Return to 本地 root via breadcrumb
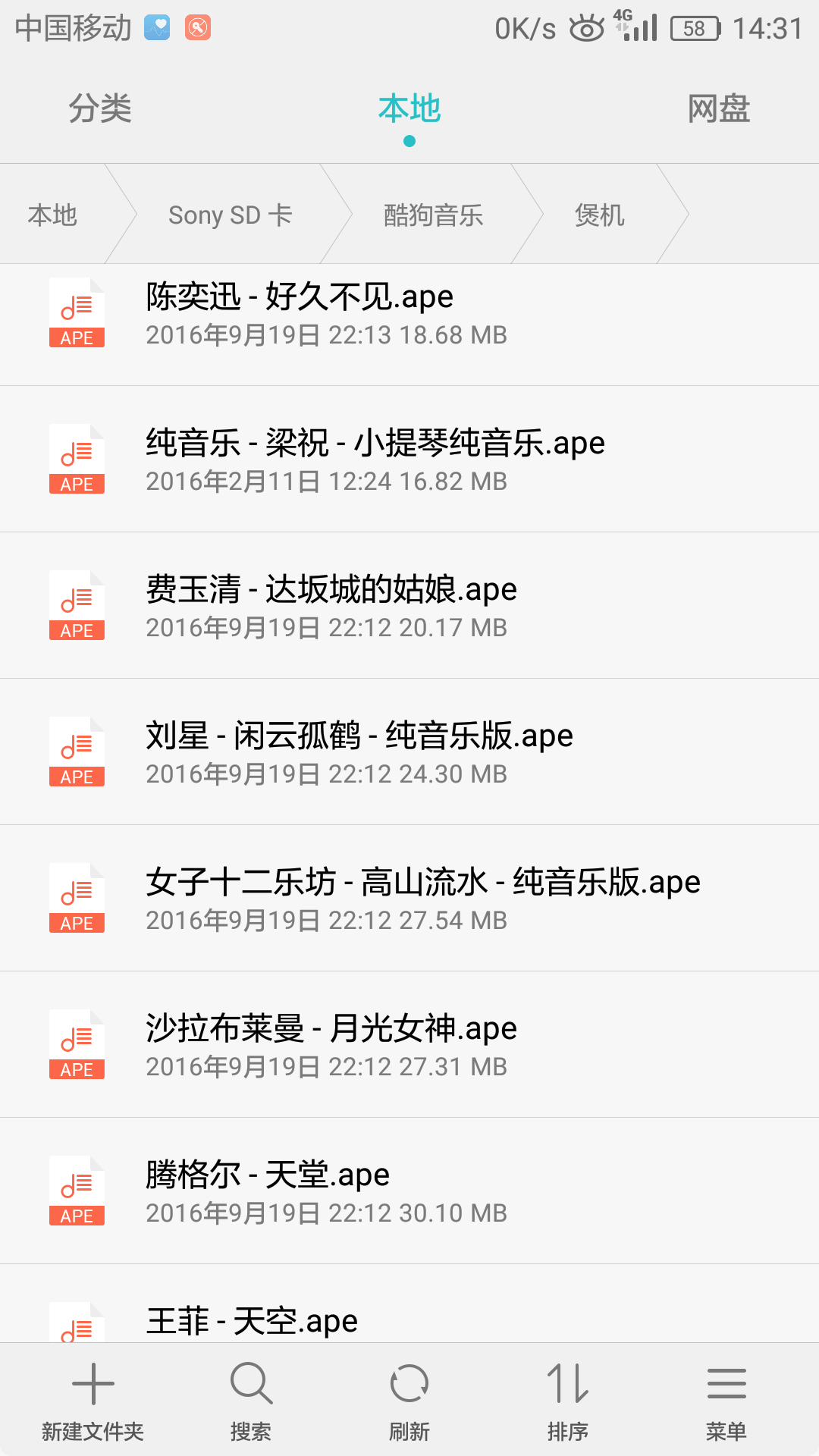The height and width of the screenshot is (1456, 819). 52,215
